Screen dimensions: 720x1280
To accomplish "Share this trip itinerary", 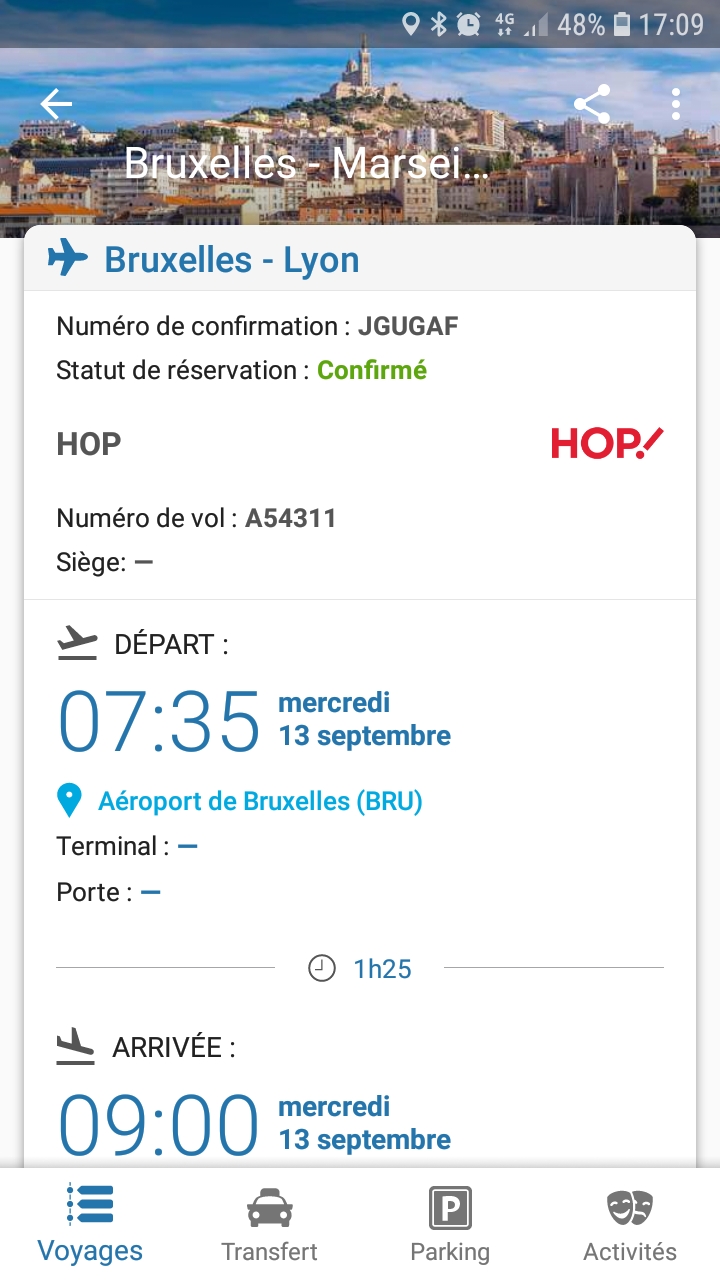I will coord(592,104).
